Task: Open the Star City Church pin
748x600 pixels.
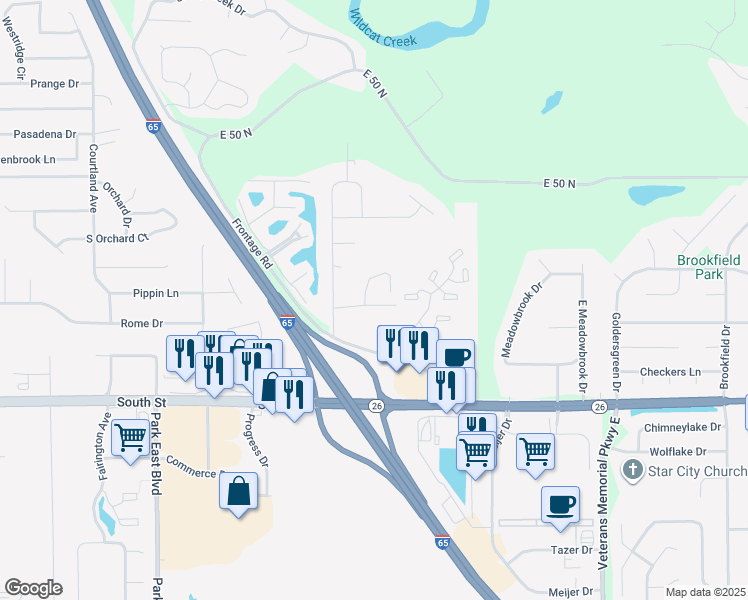Action: [x=633, y=470]
